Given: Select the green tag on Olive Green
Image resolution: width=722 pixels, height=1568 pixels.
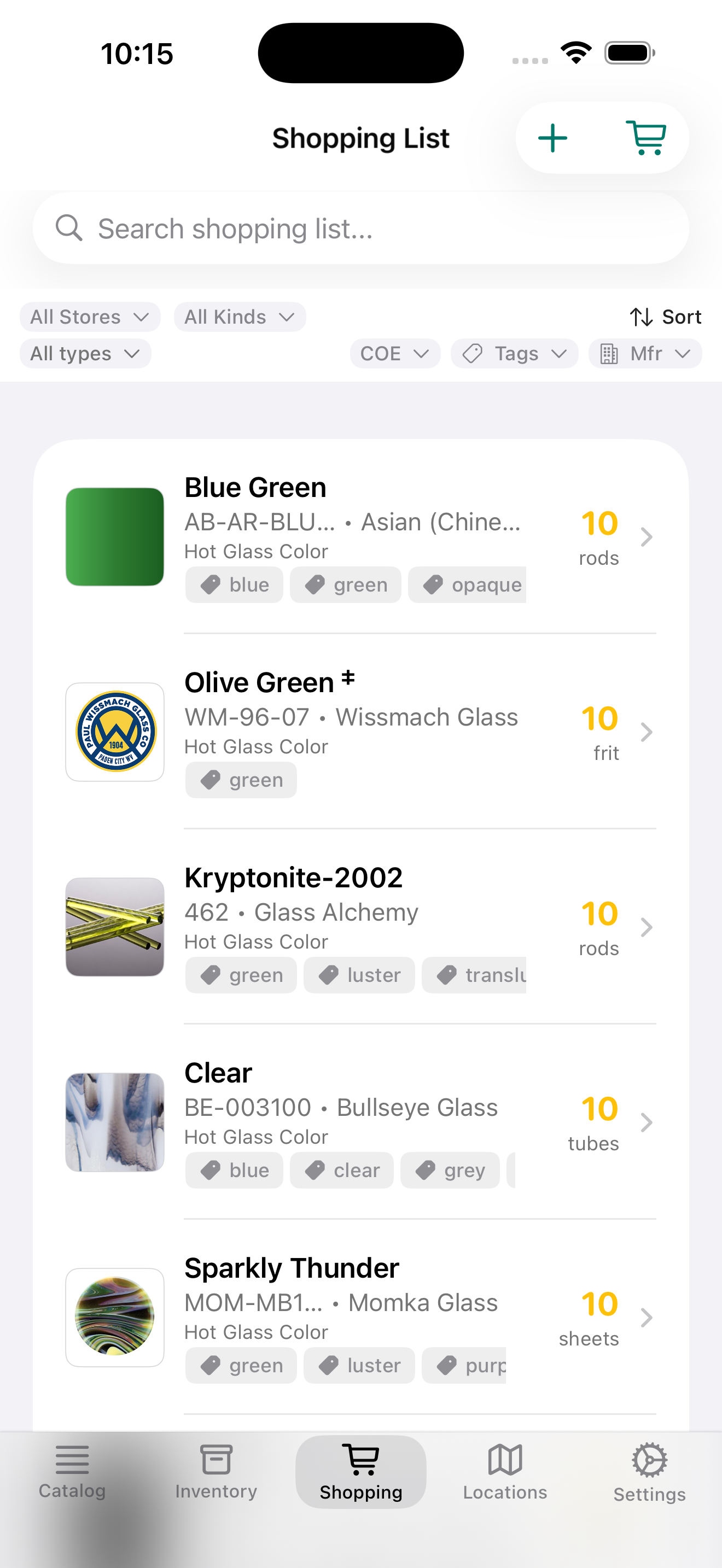Looking at the screenshot, I should pyautogui.click(x=241, y=780).
